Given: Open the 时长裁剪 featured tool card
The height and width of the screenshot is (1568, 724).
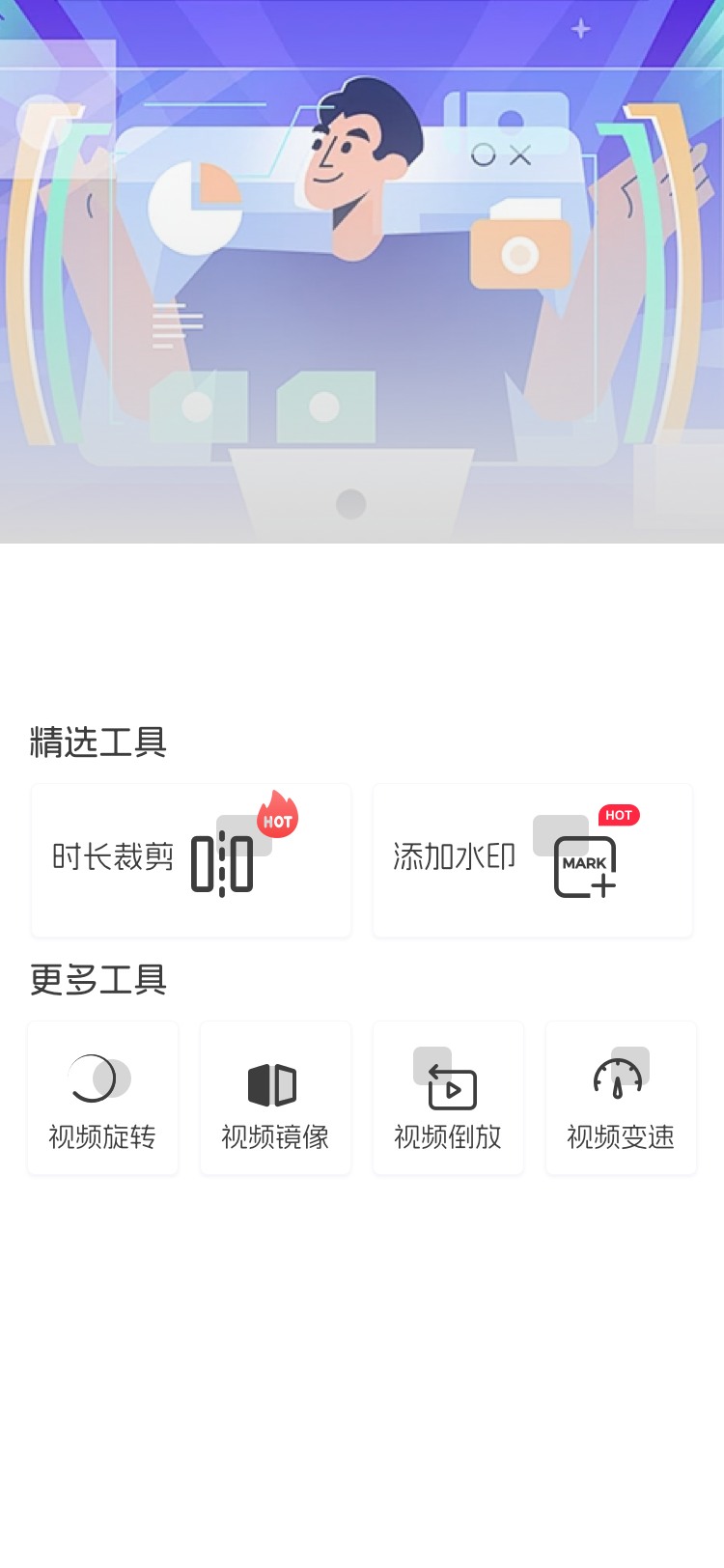Looking at the screenshot, I should pos(190,860).
